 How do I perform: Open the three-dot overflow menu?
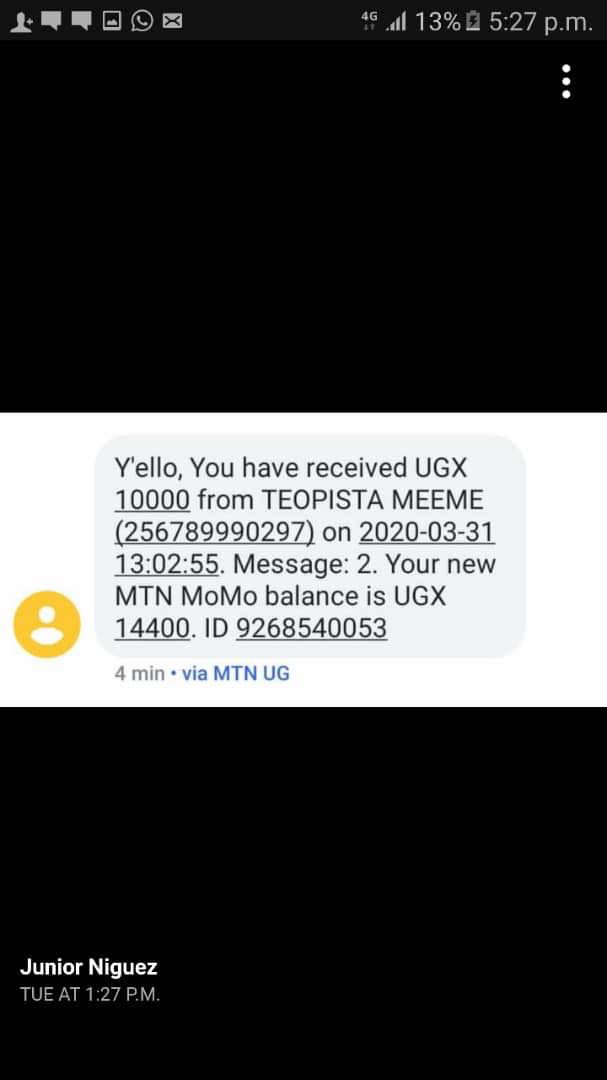click(x=566, y=81)
